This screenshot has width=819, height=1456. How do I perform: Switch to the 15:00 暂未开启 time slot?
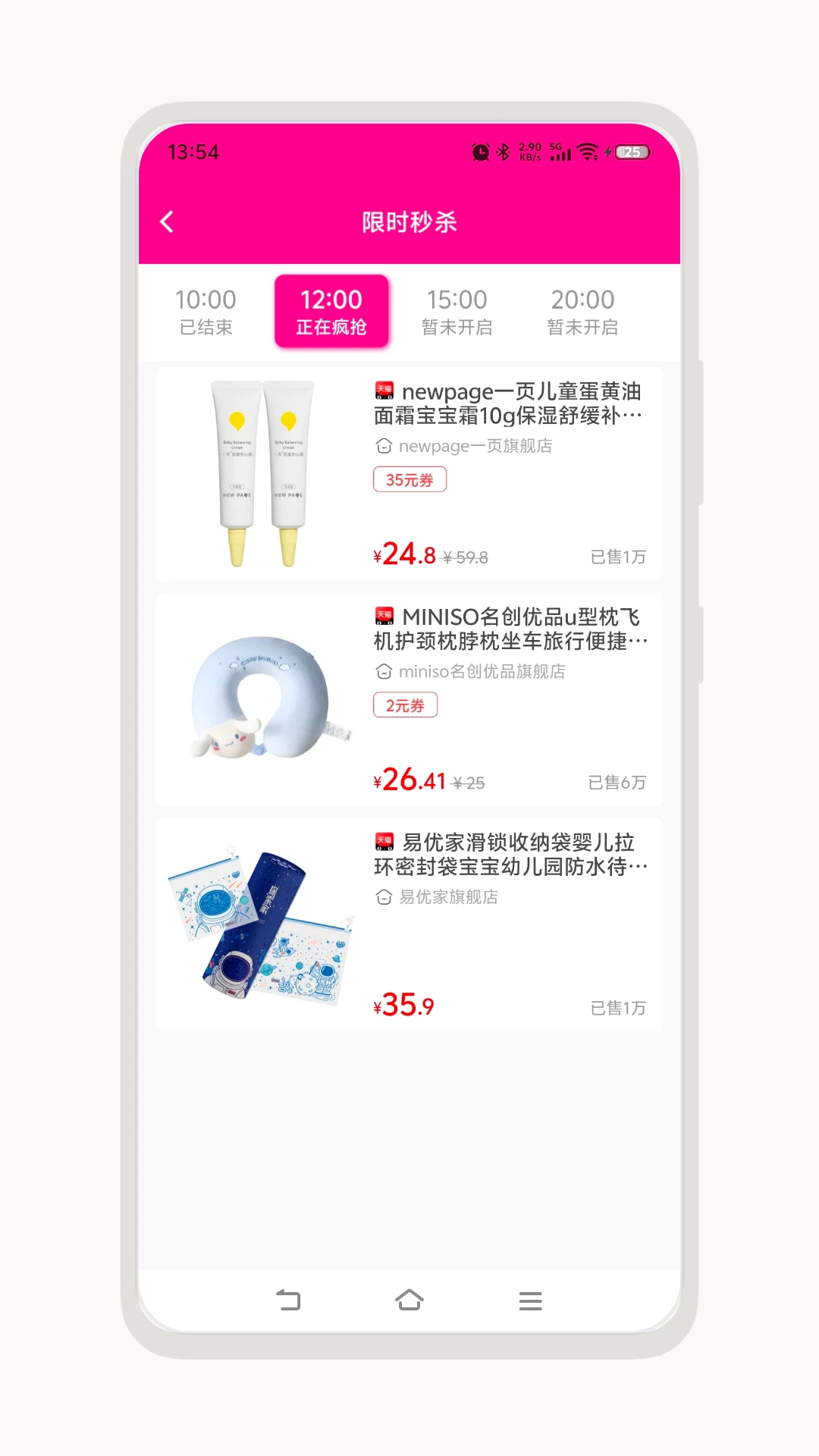(x=457, y=312)
